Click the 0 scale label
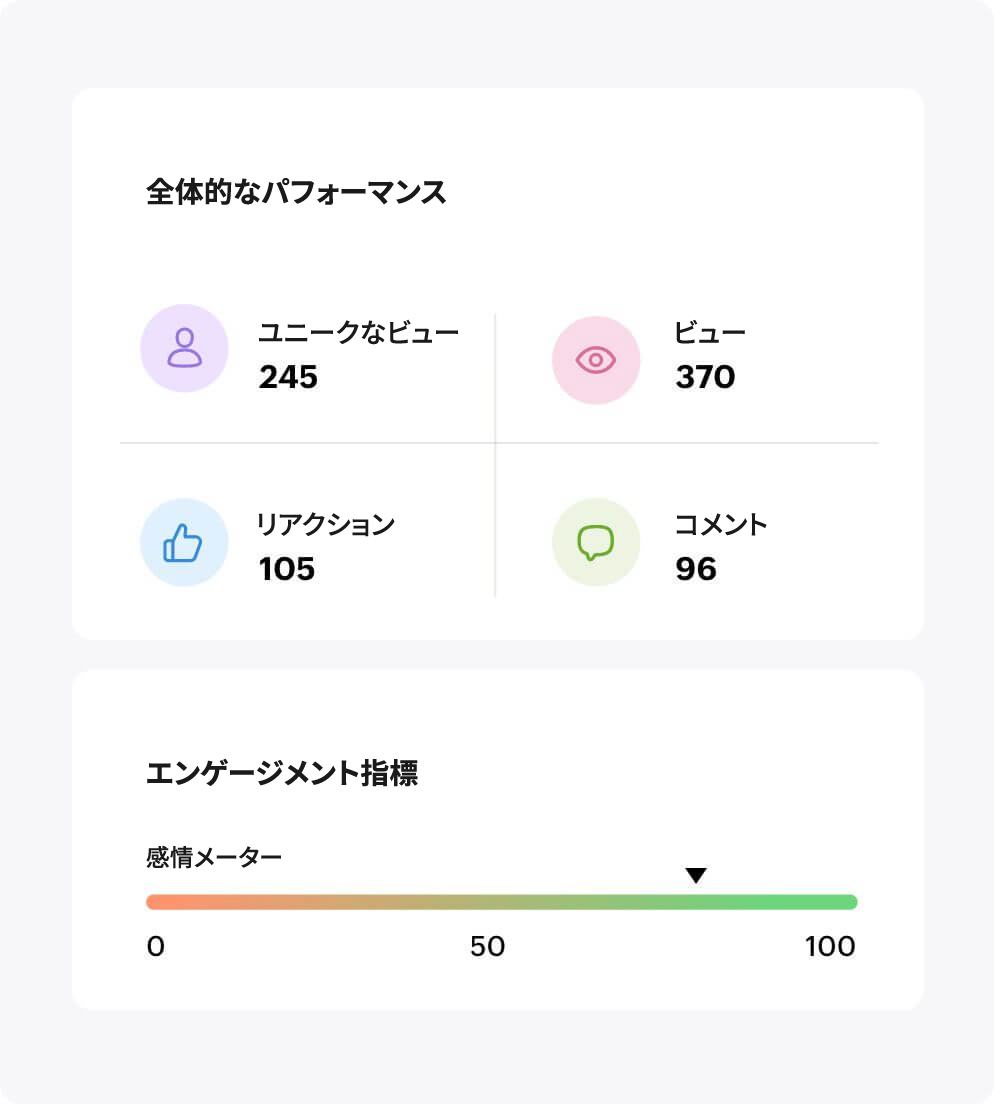Screen dimensions: 994x1104 pyautogui.click(x=156, y=946)
